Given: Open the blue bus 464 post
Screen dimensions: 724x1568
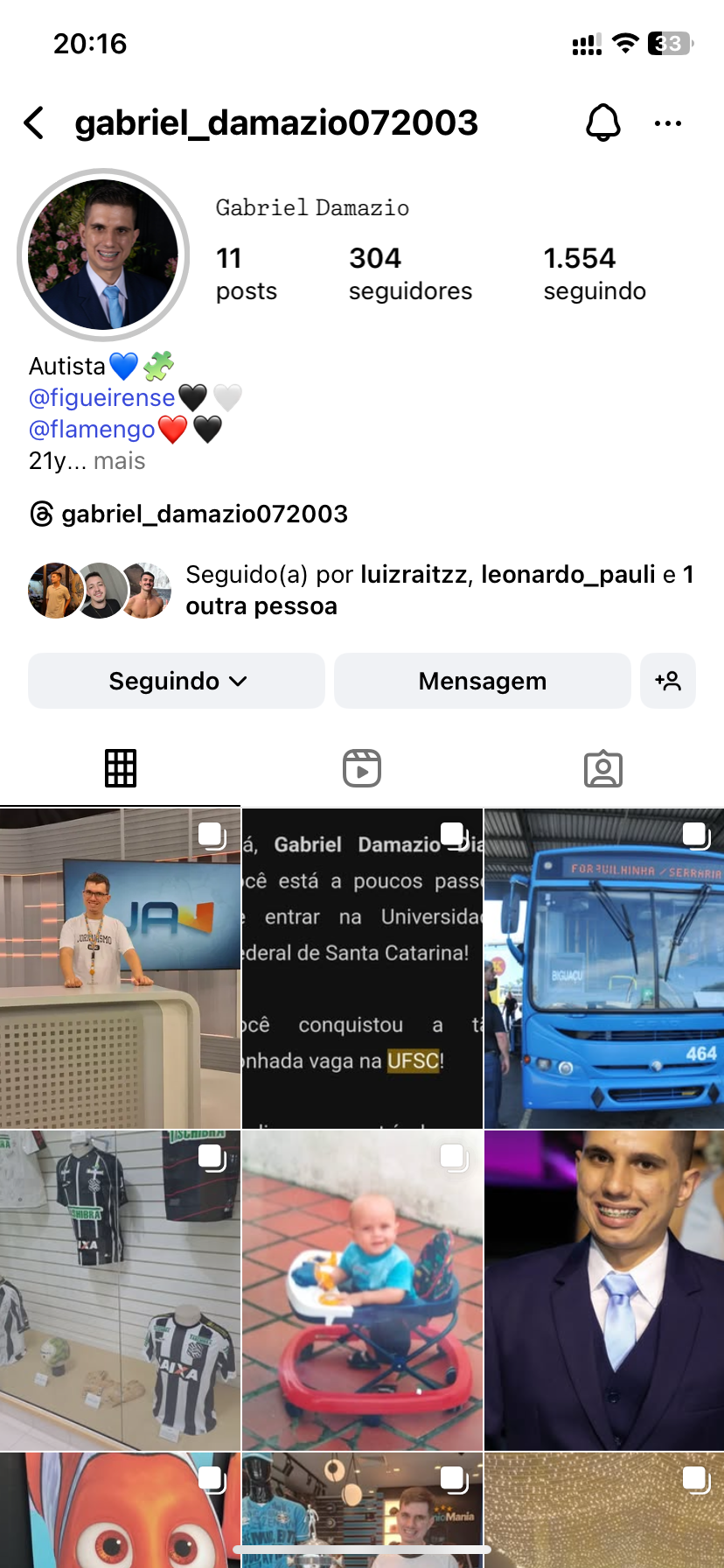Looking at the screenshot, I should 603,969.
